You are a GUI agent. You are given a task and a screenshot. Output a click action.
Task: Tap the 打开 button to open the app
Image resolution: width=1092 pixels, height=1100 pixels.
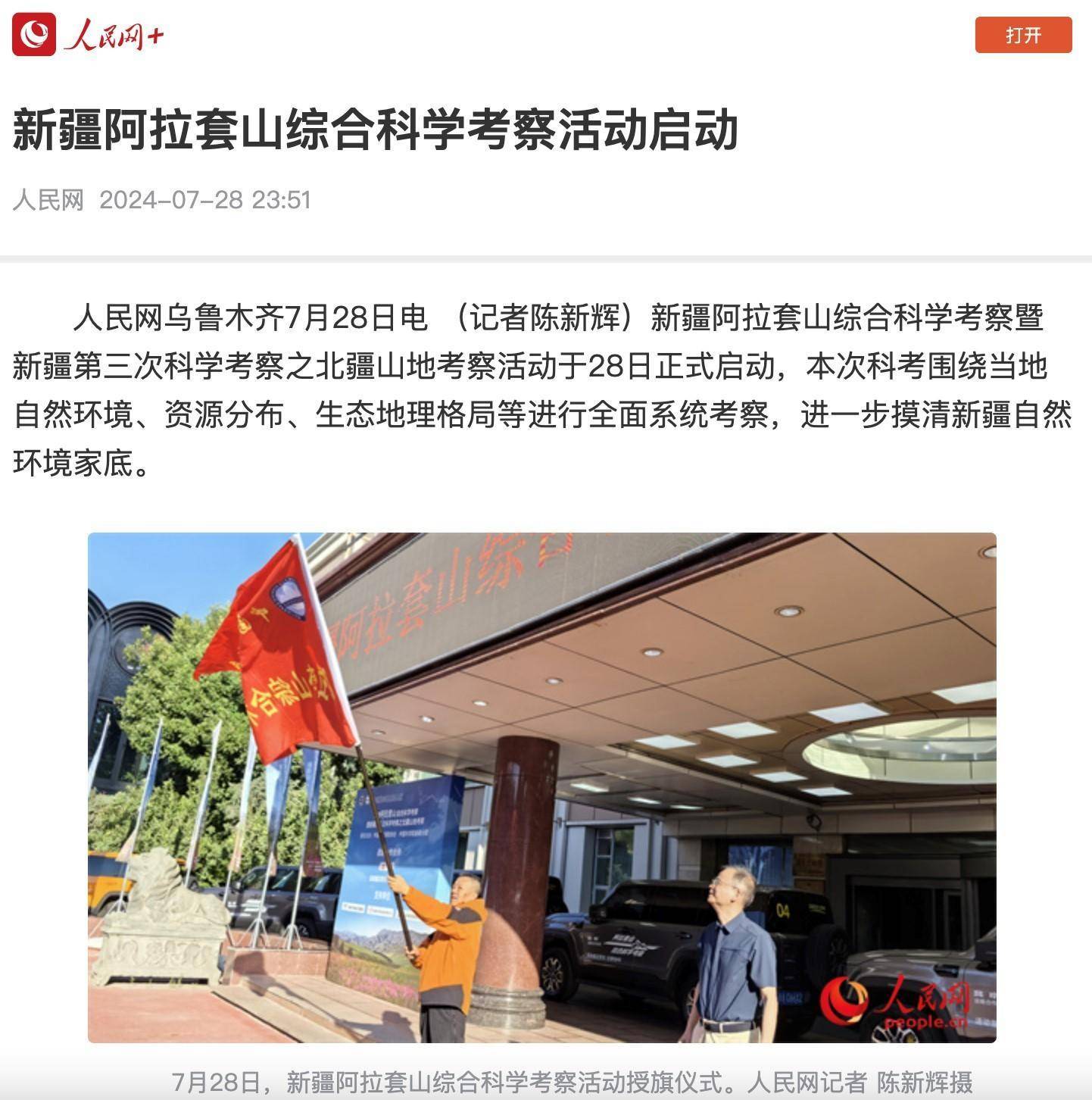pos(1022,35)
